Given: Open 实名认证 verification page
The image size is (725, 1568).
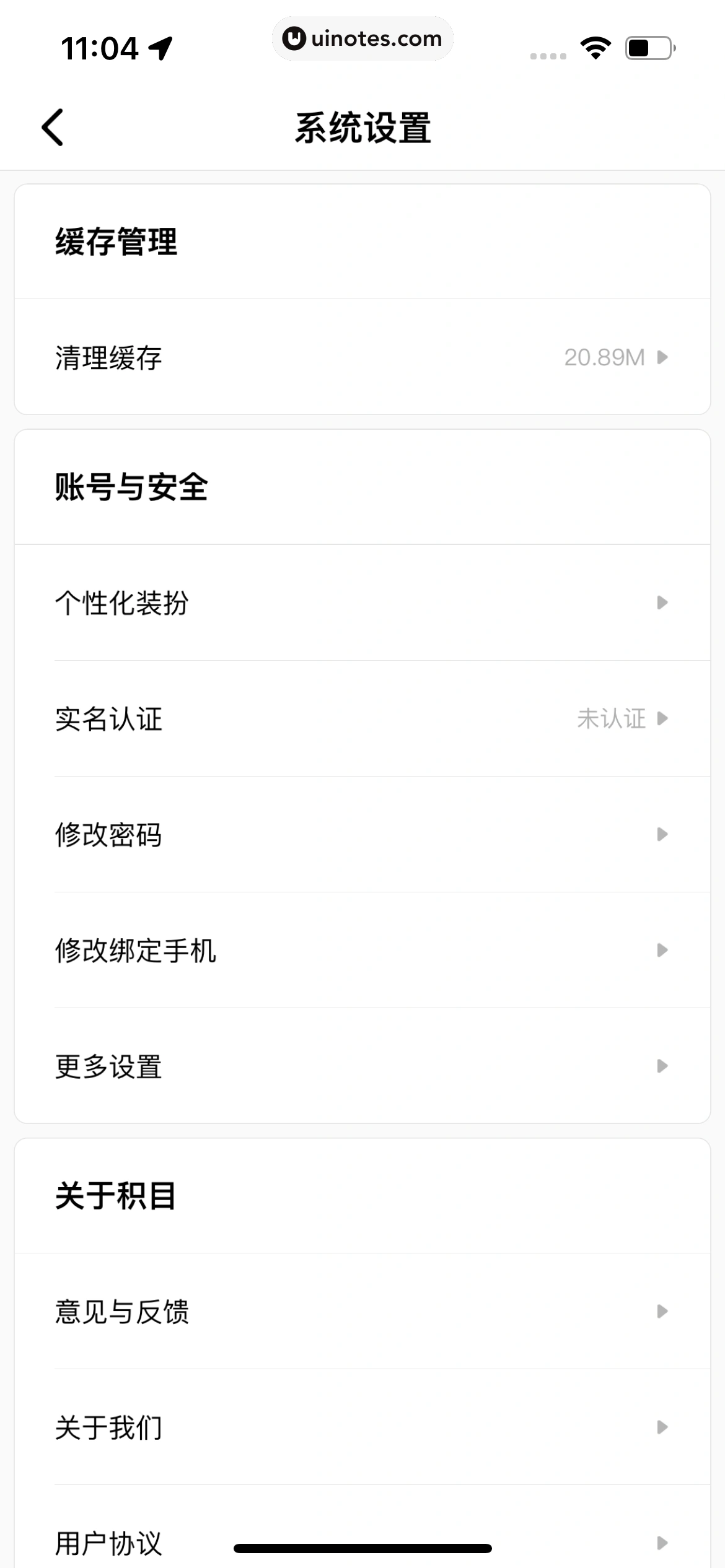Looking at the screenshot, I should (x=362, y=720).
